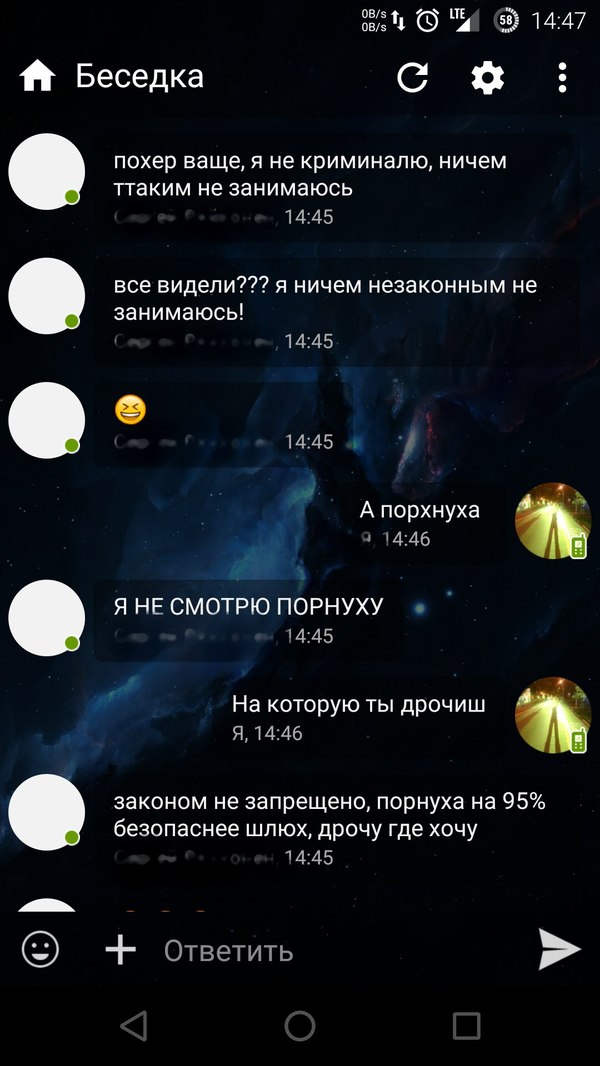
Task: Go back with the system back button
Action: [x=133, y=1025]
